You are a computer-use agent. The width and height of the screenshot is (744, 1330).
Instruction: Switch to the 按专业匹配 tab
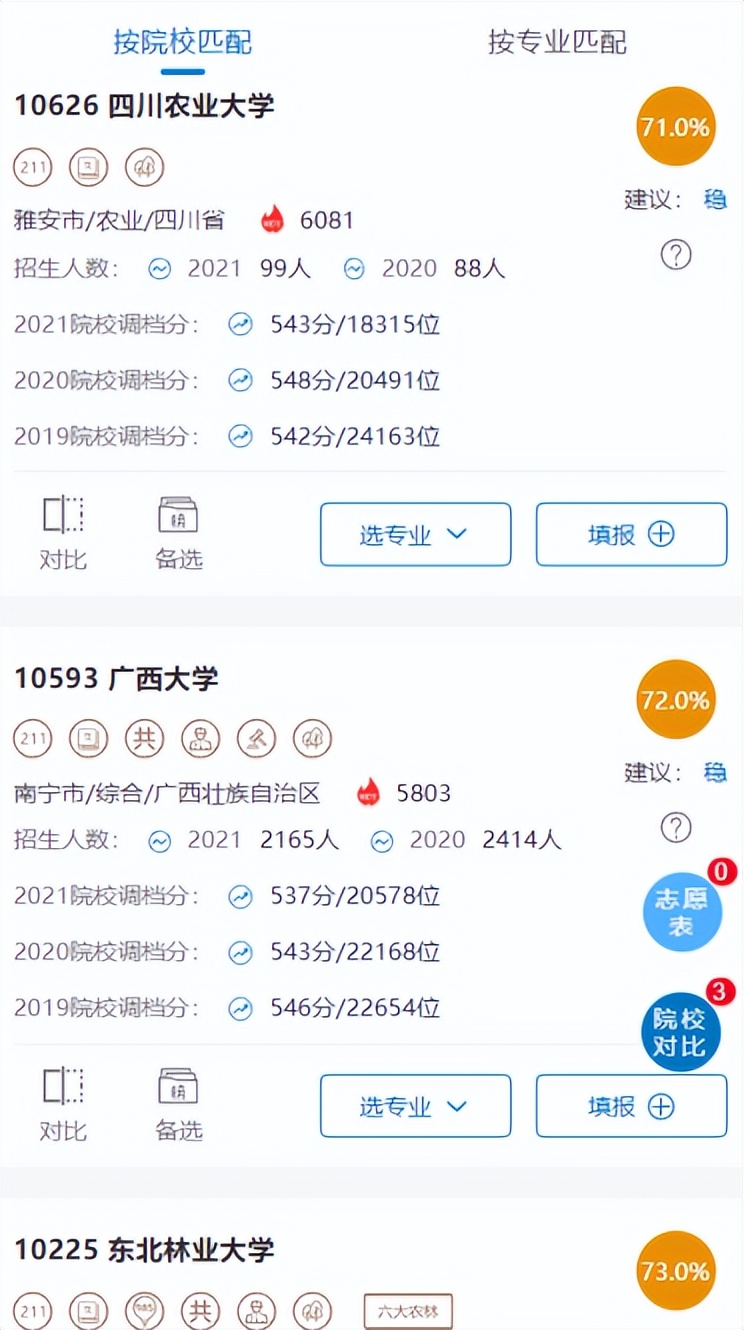[x=557, y=43]
